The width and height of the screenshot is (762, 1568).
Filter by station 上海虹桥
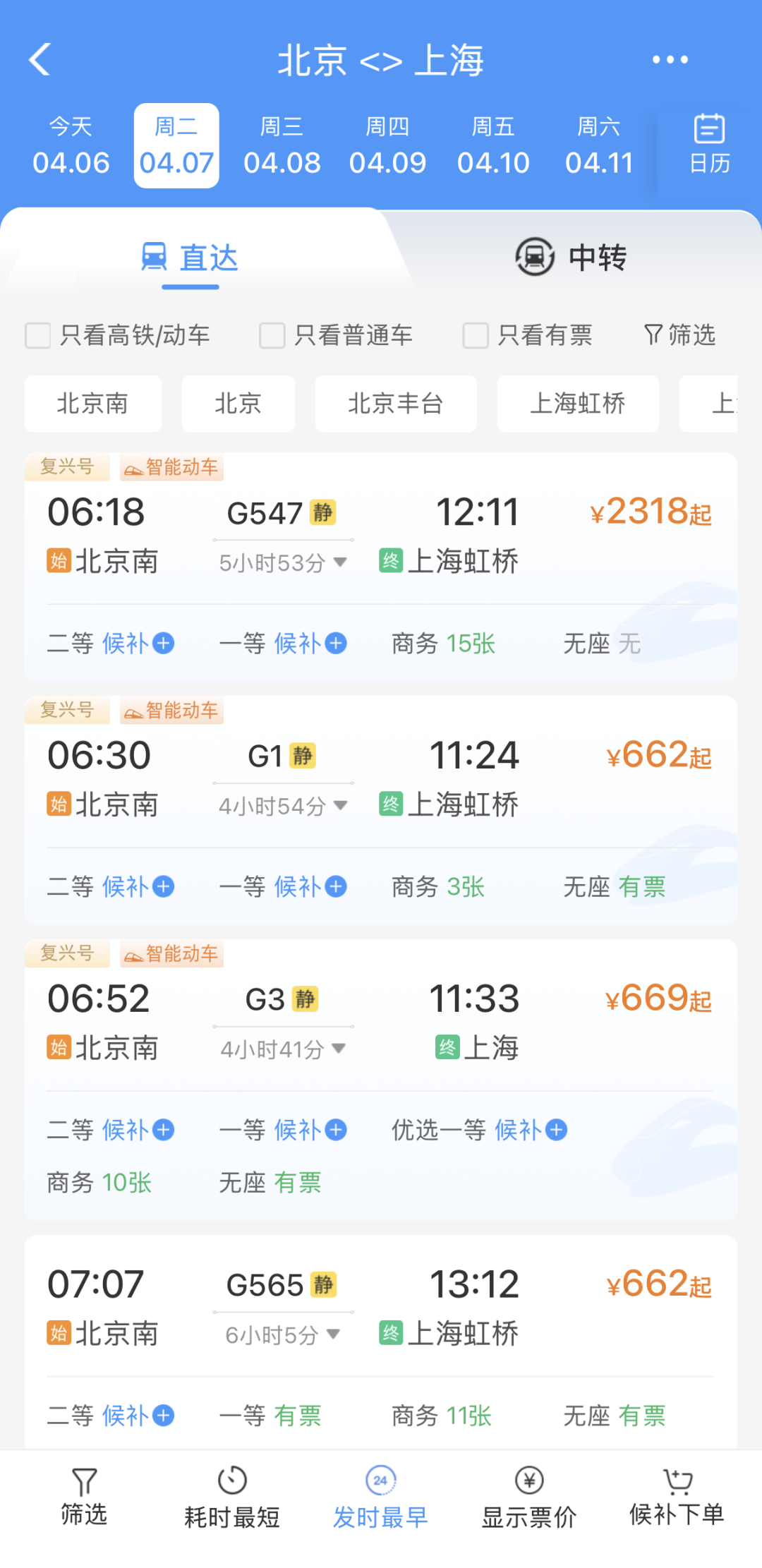577,404
